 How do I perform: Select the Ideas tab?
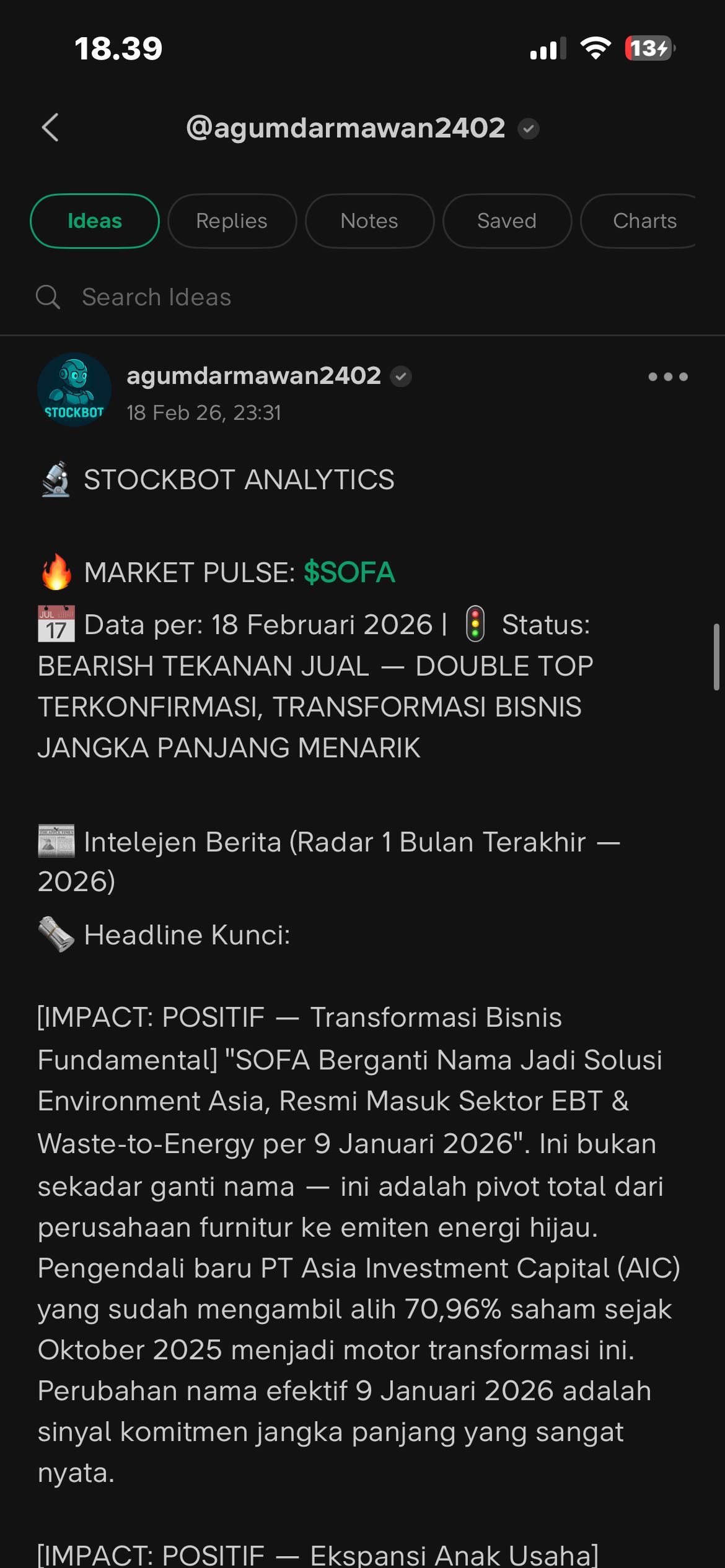tap(94, 221)
